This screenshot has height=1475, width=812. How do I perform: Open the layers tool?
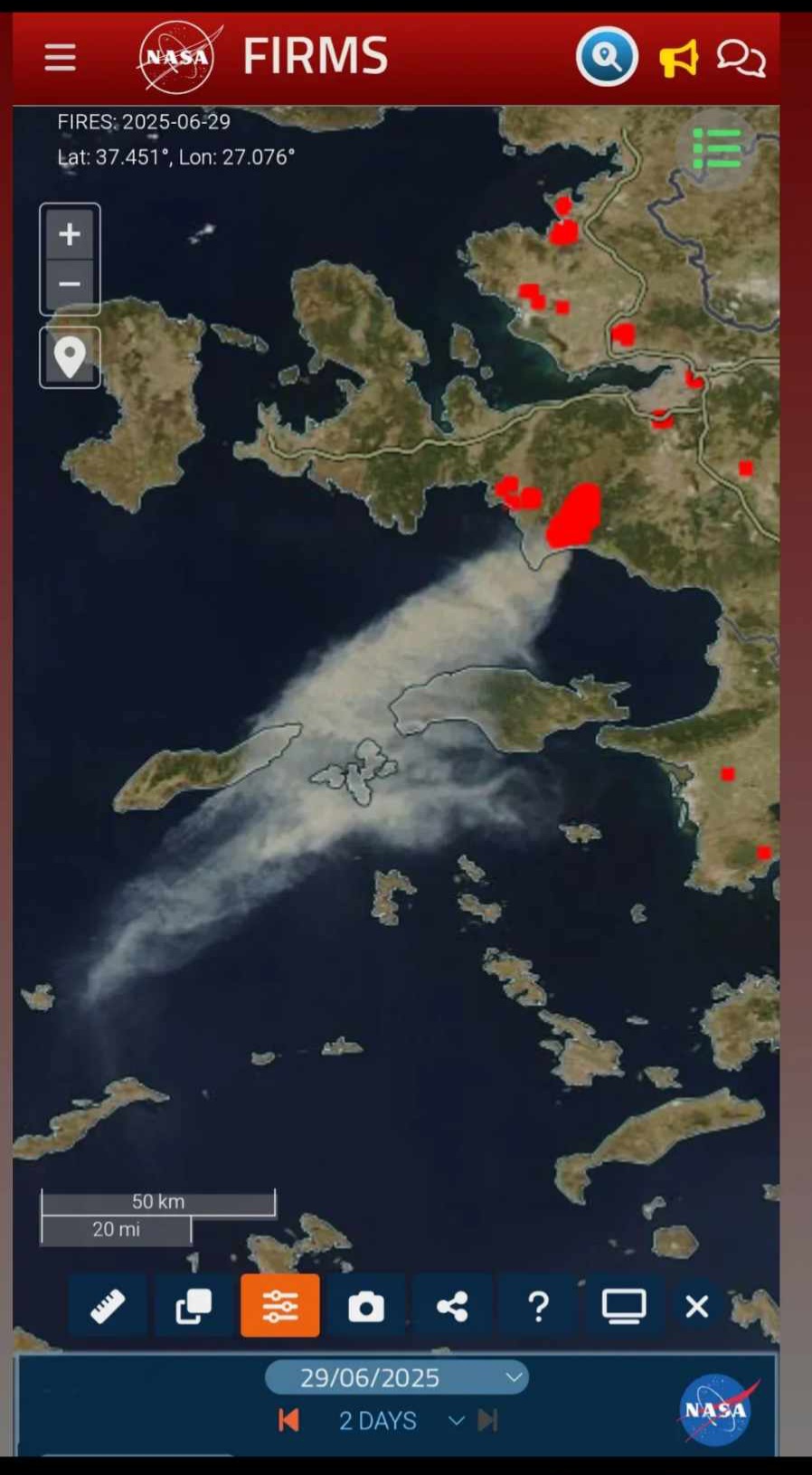tap(194, 1306)
